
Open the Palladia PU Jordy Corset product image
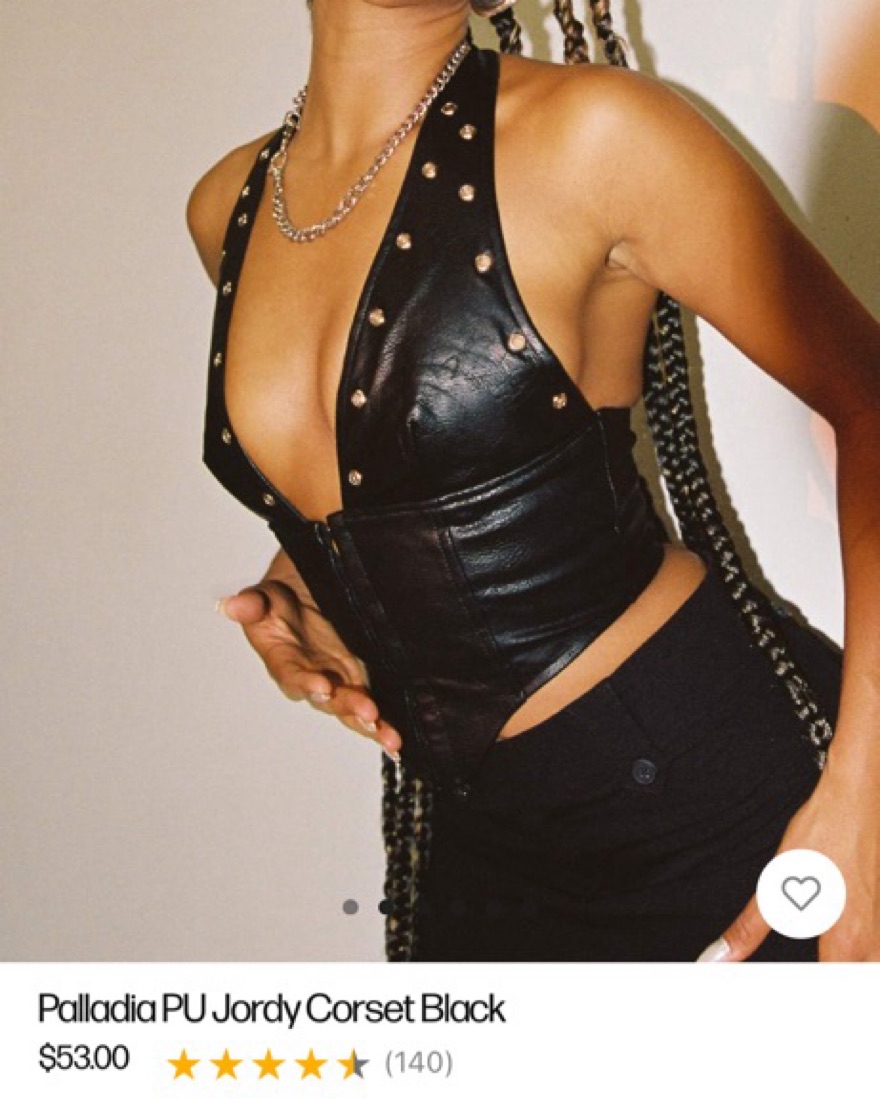[x=440, y=450]
